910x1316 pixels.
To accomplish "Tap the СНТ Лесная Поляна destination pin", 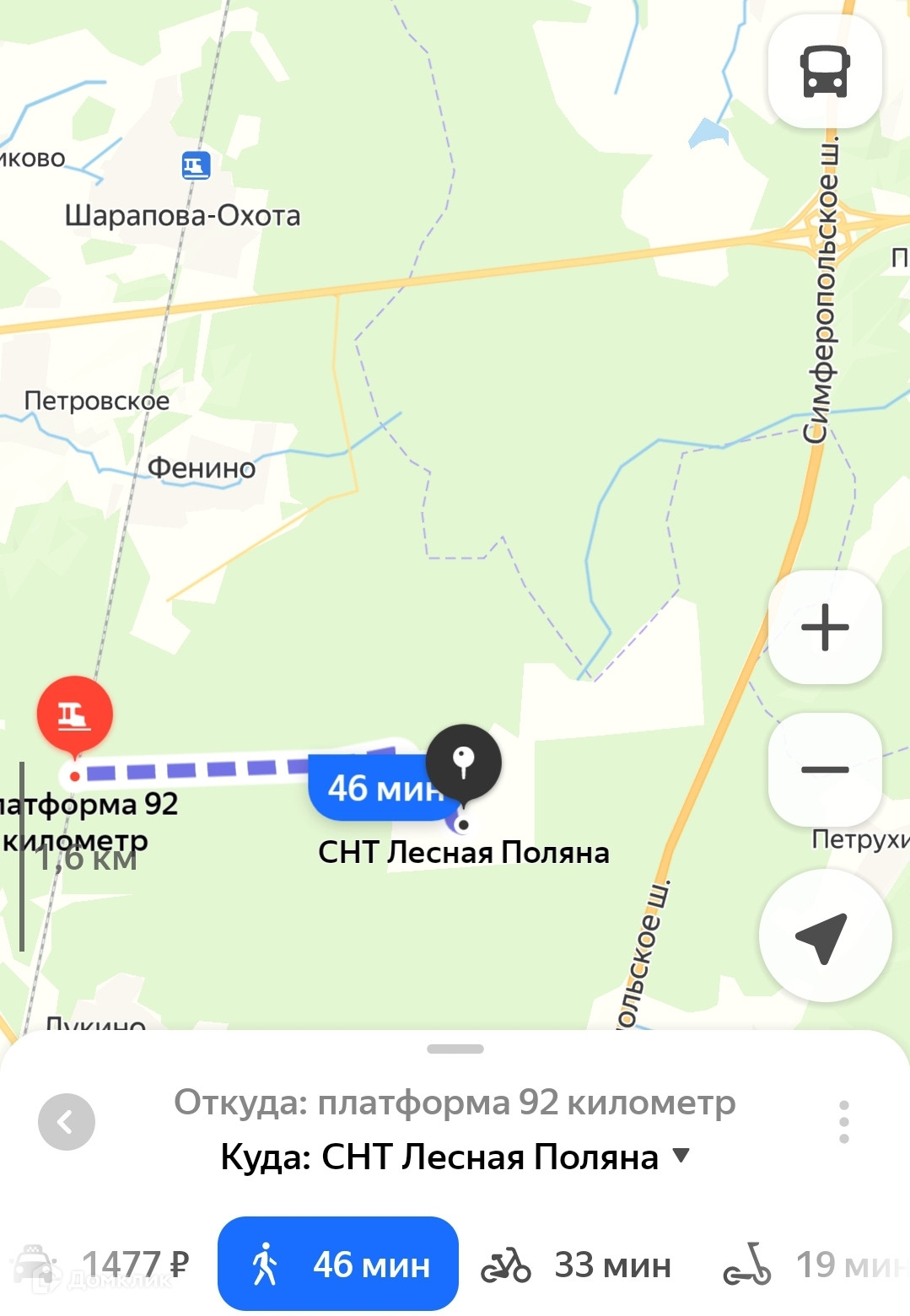I will (463, 762).
